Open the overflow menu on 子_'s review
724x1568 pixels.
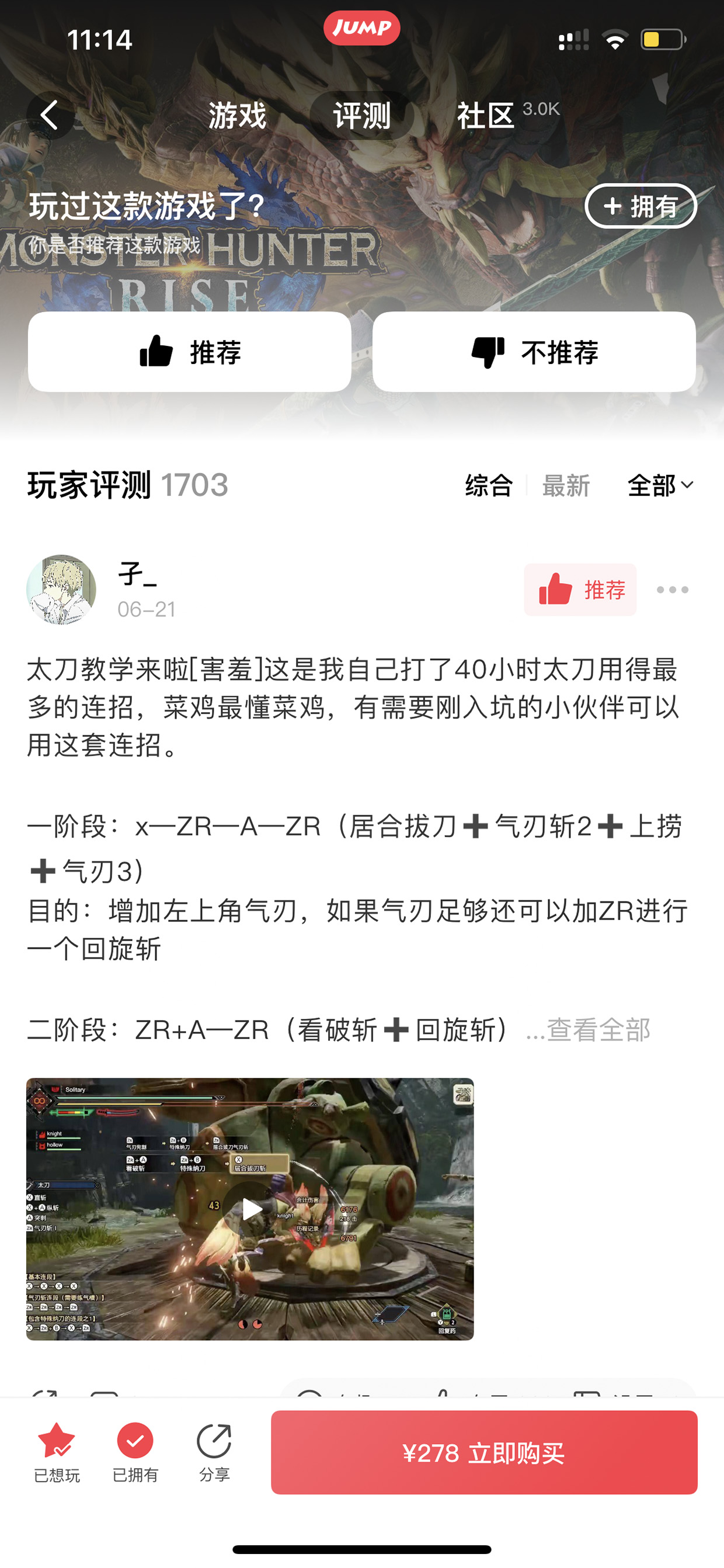(x=672, y=589)
